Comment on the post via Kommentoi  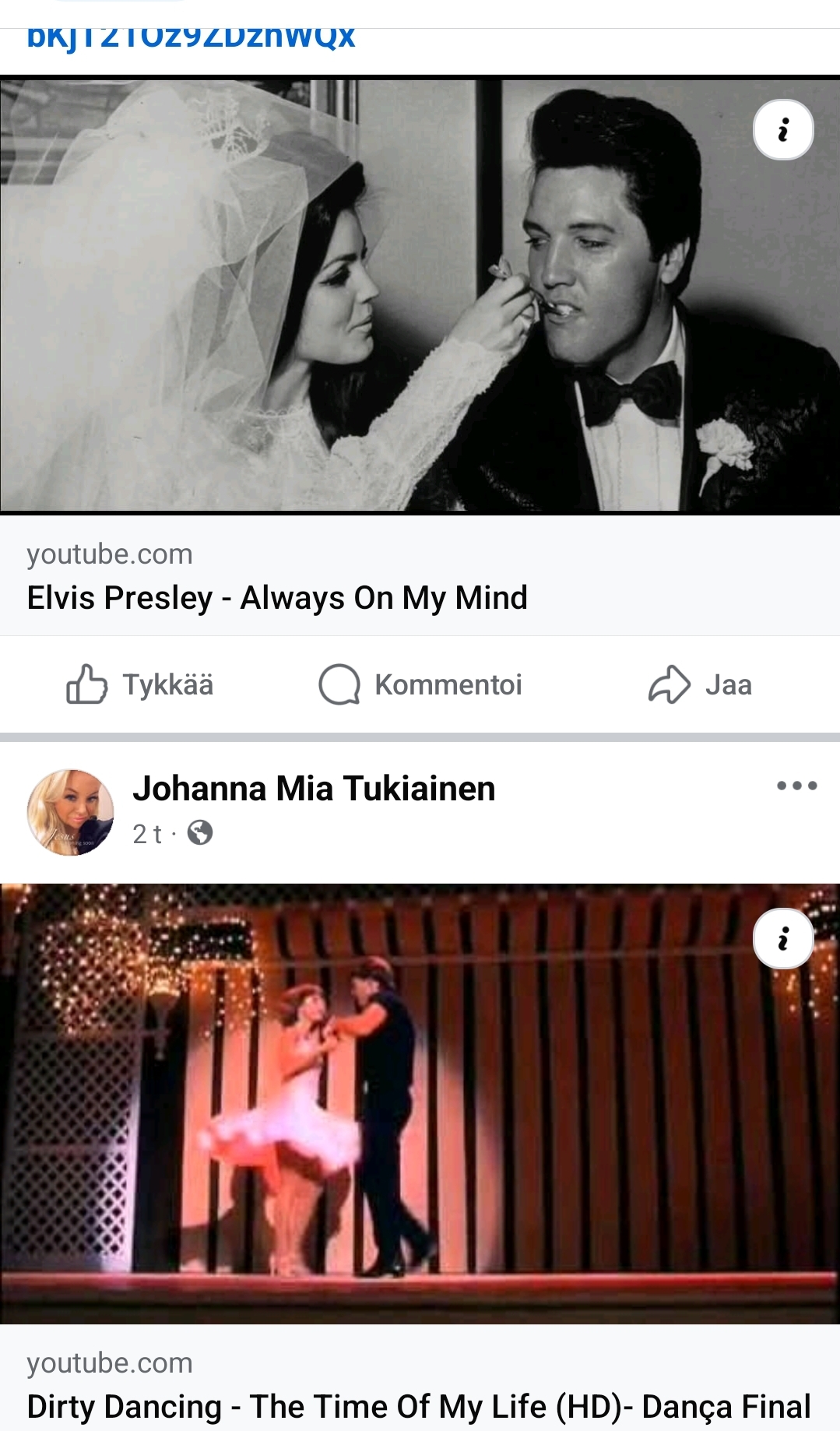[x=420, y=684]
